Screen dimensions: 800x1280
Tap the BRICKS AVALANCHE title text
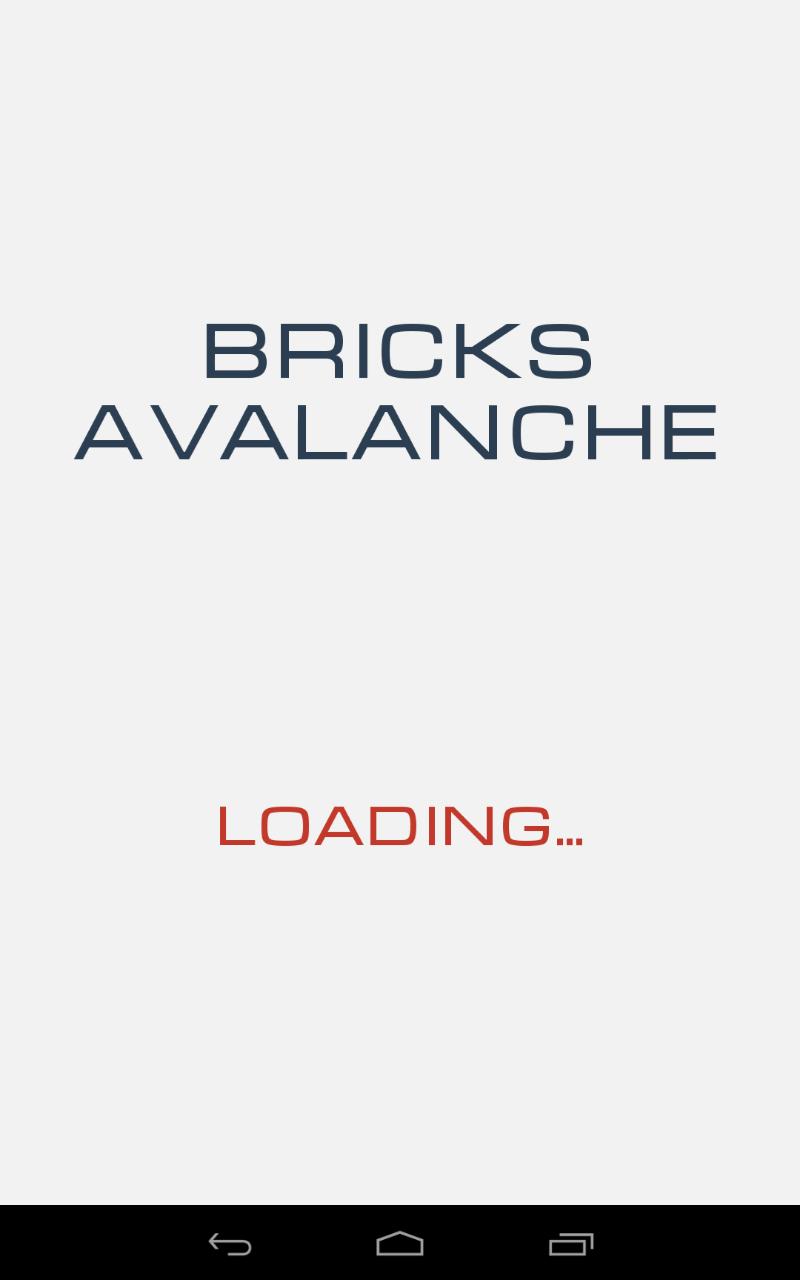(x=398, y=390)
